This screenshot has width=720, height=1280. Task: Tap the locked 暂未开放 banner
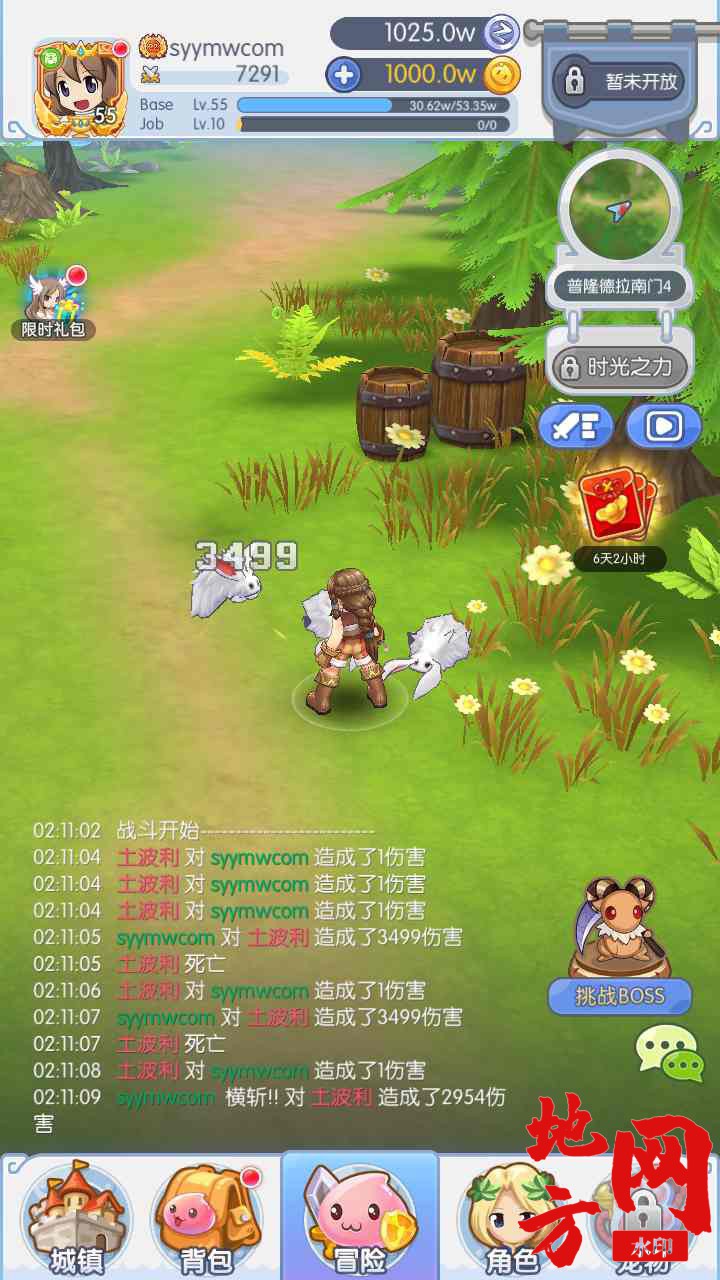pos(619,82)
